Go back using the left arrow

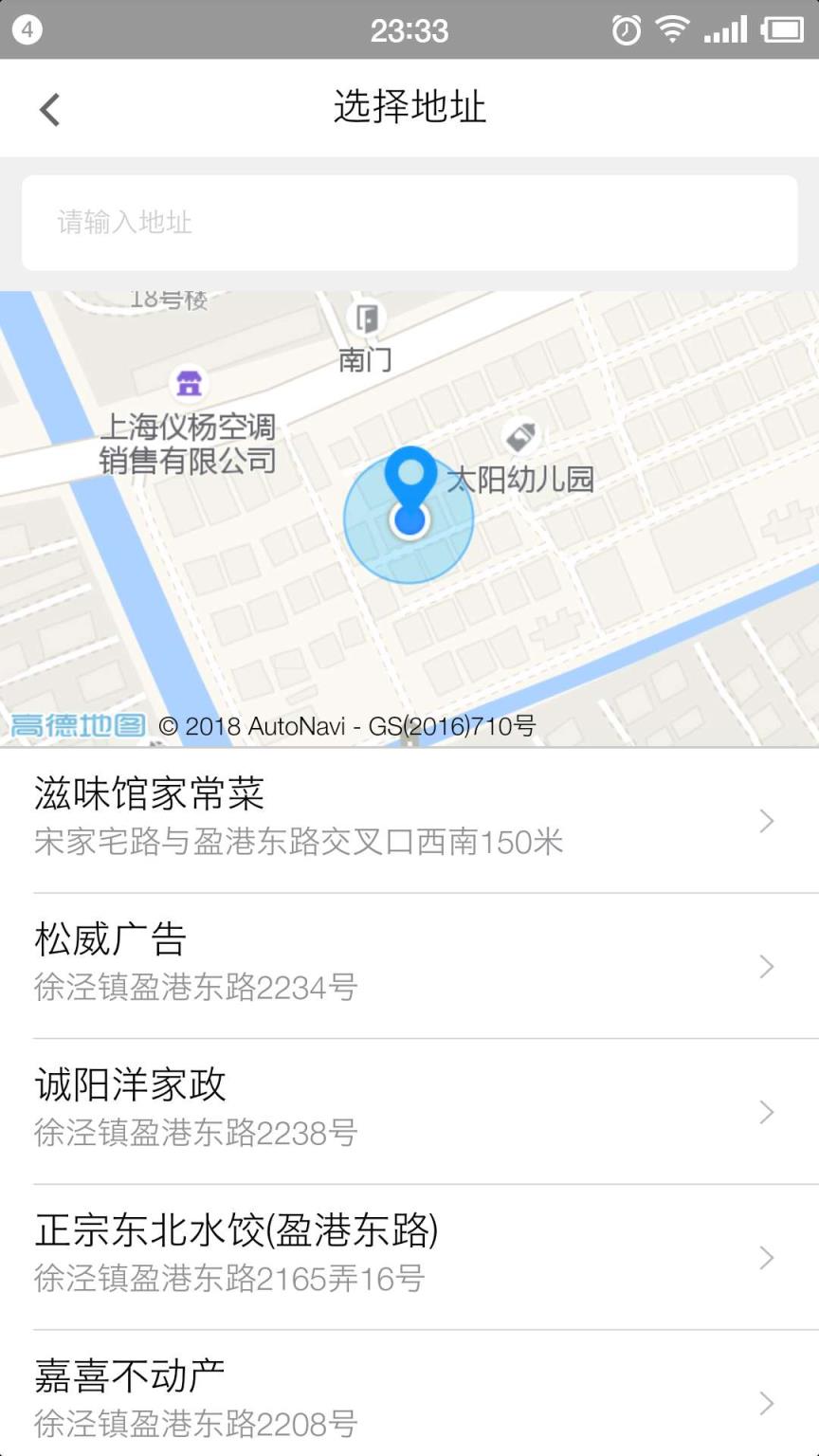pos(49,108)
